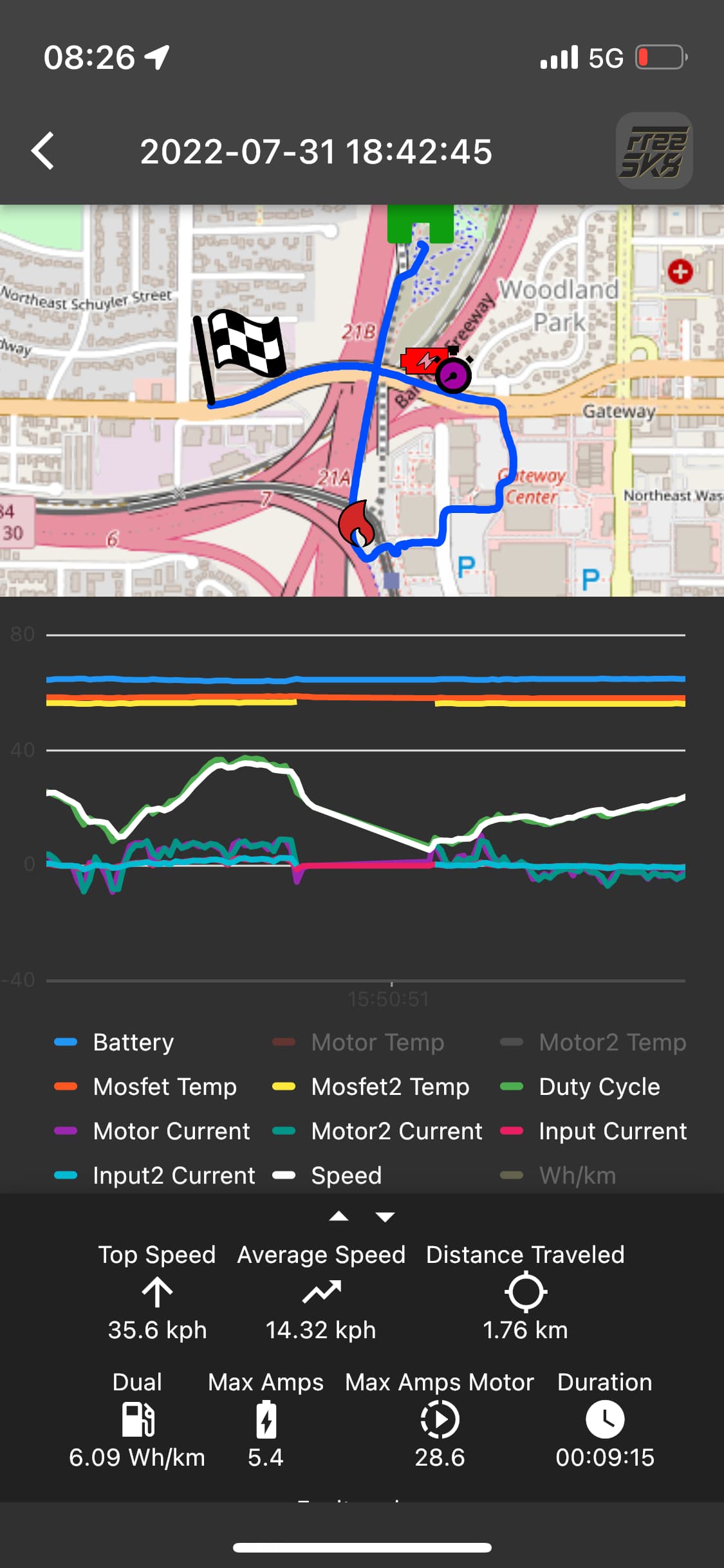This screenshot has width=724, height=1568.
Task: Tap the green start marker on the map
Action: (x=420, y=223)
